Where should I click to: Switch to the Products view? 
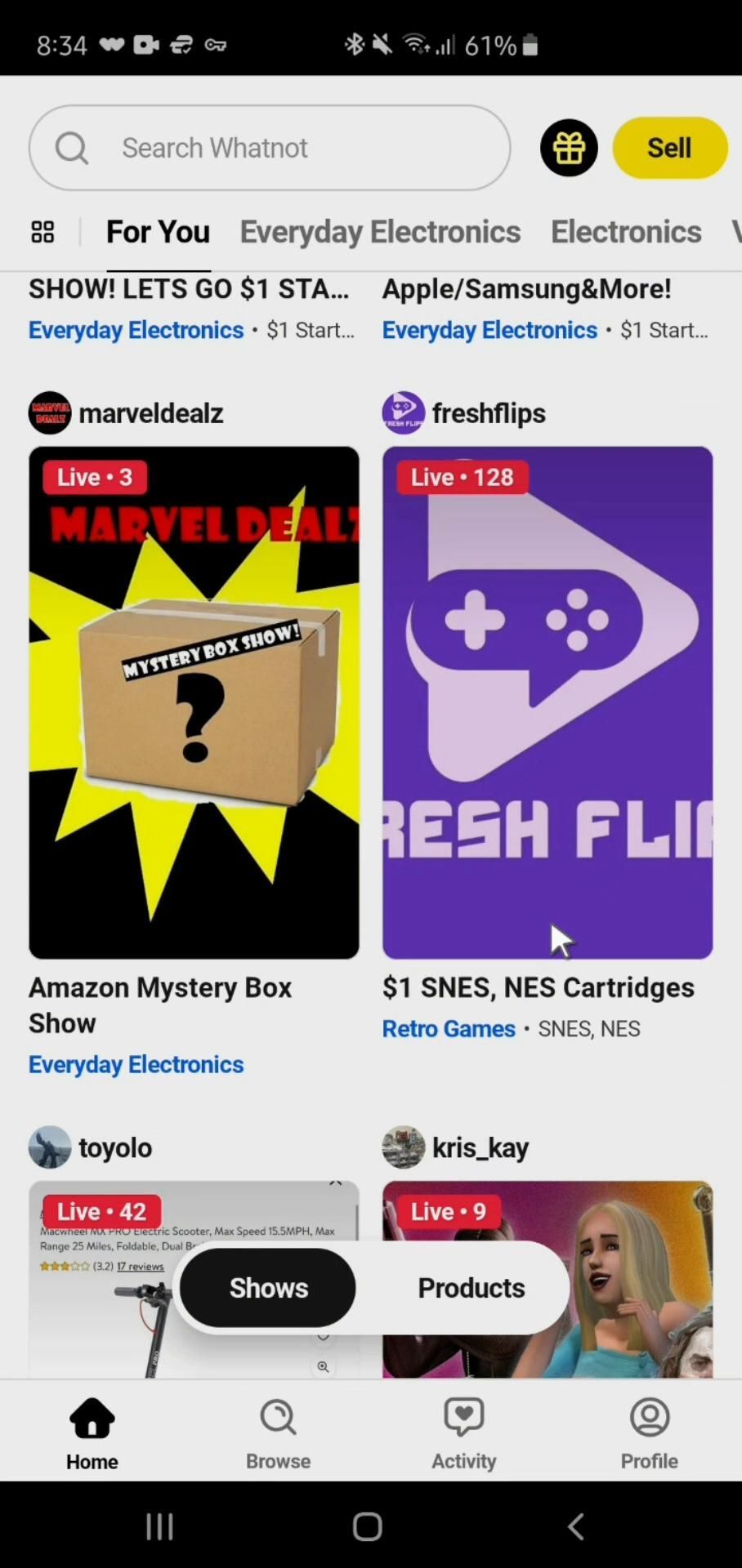pyautogui.click(x=471, y=1288)
